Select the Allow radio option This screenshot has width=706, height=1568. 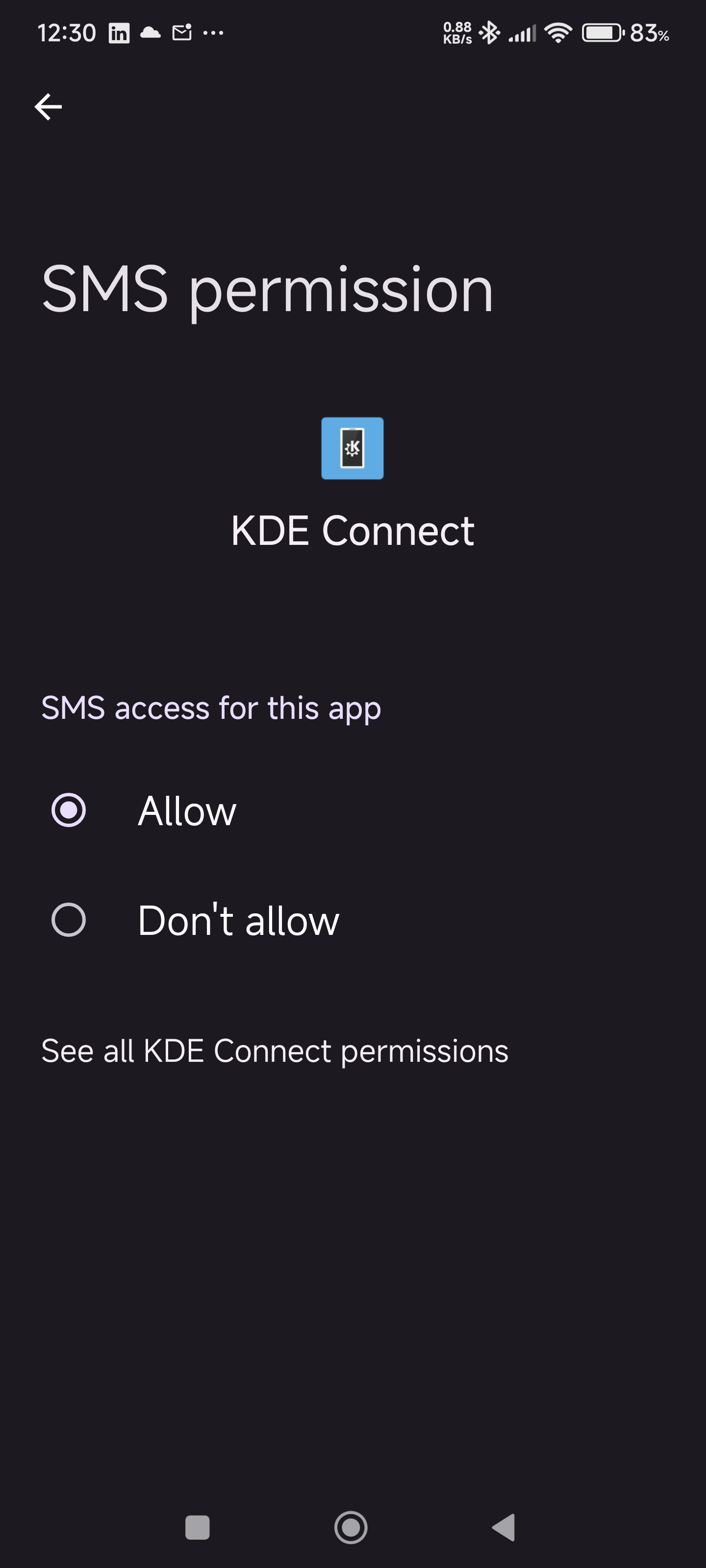(69, 810)
